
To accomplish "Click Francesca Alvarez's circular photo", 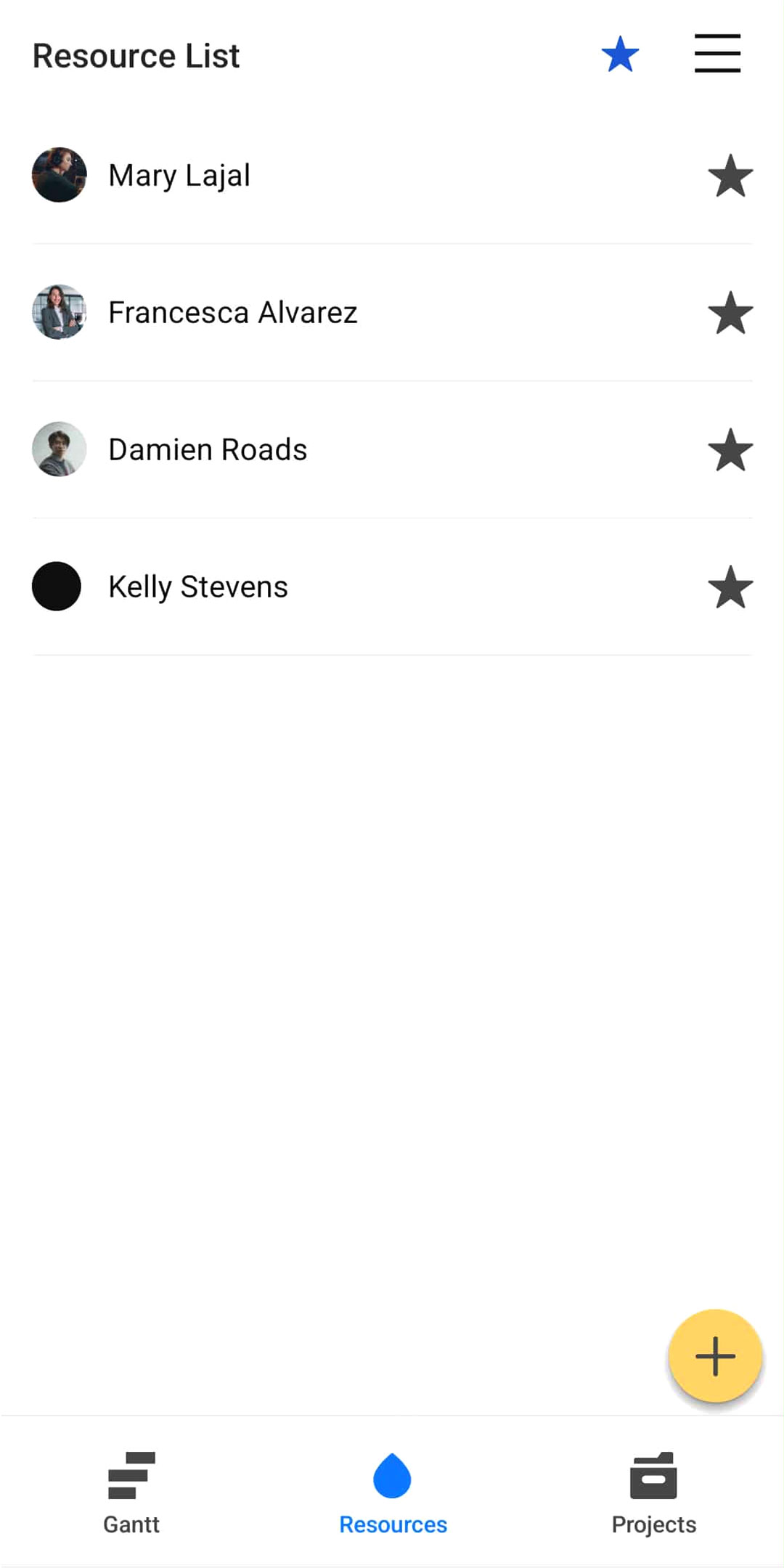I will [58, 311].
